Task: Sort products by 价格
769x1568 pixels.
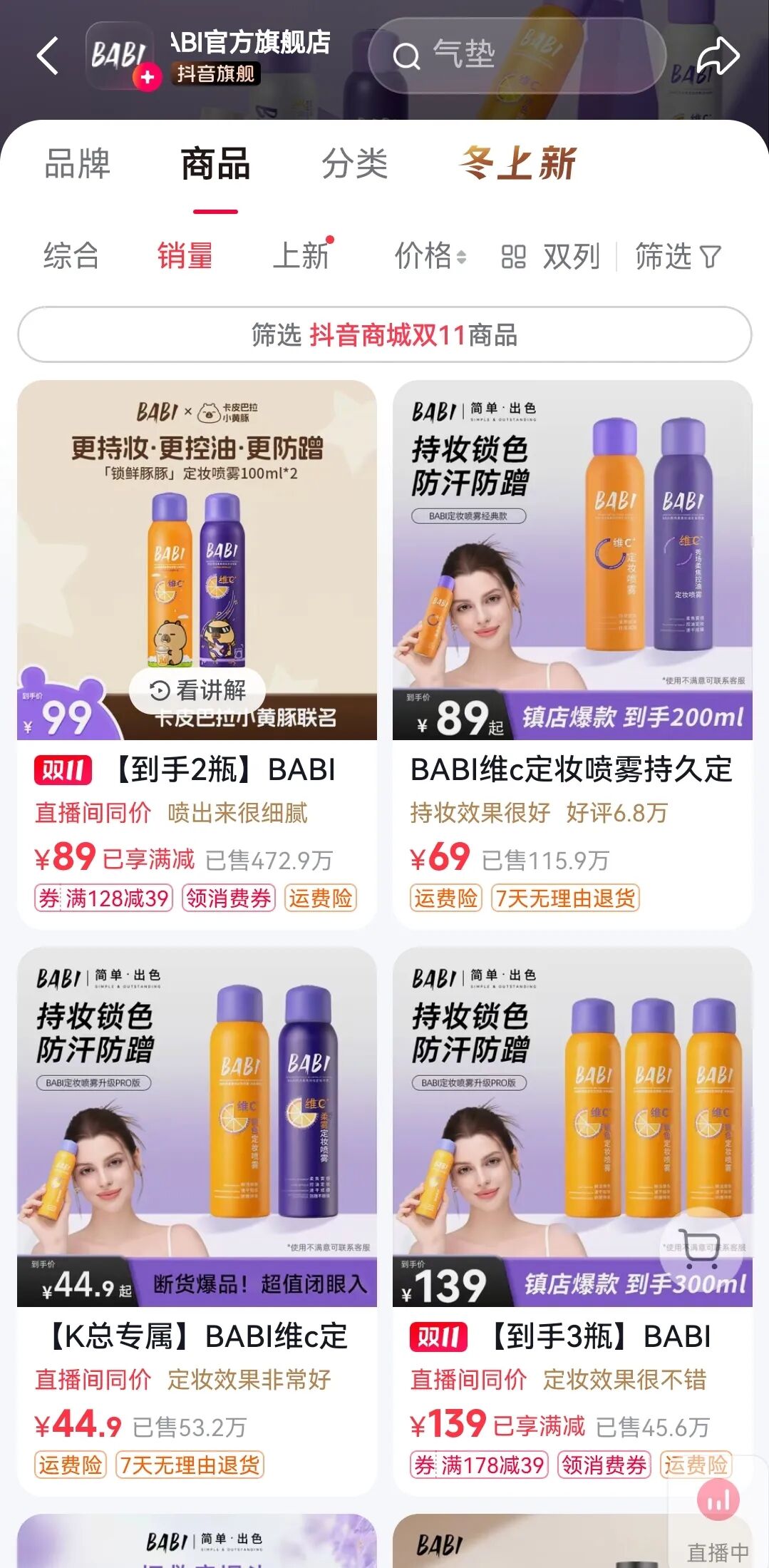Action: (x=430, y=256)
